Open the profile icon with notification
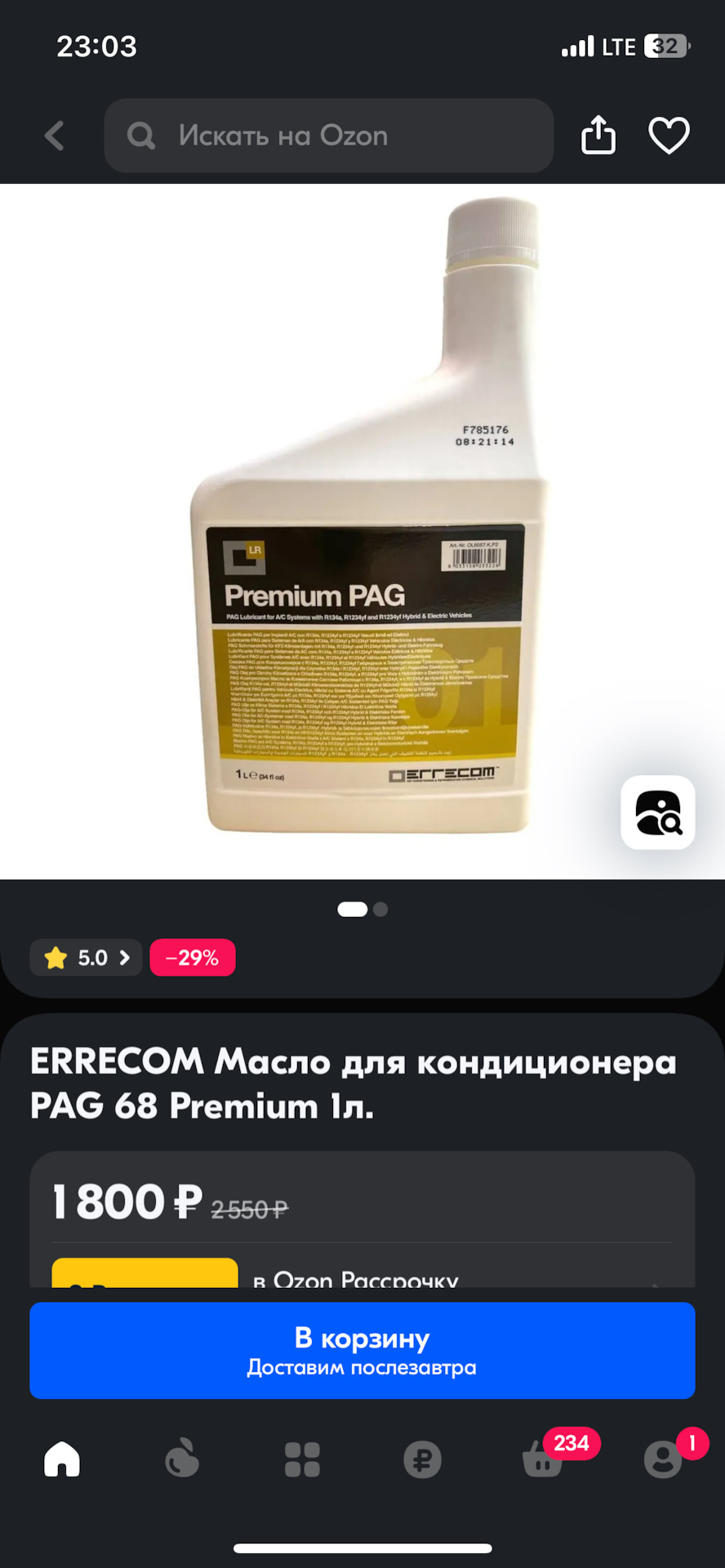725x1568 pixels. point(663,1460)
